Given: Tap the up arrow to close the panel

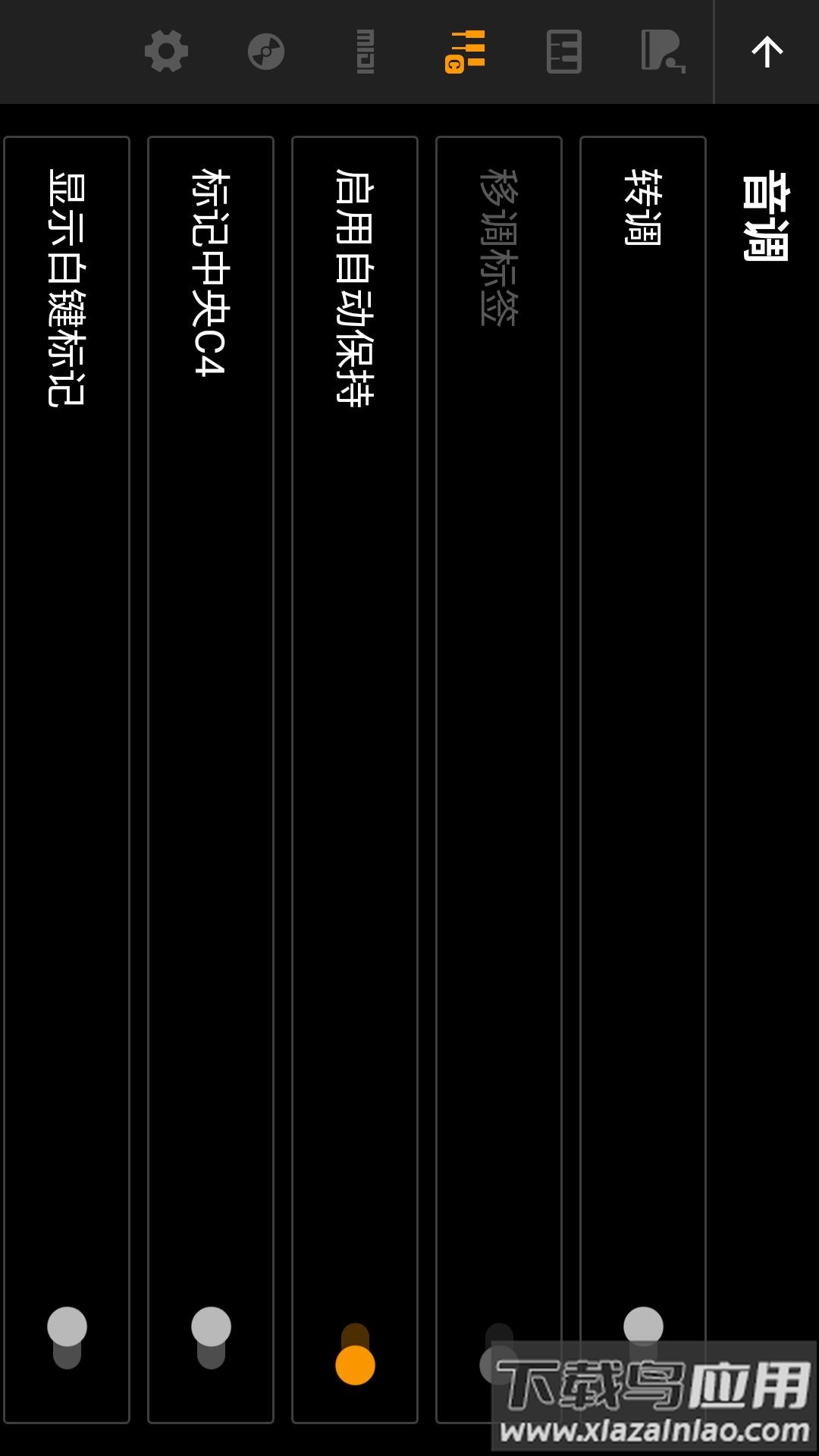Looking at the screenshot, I should coord(767,52).
